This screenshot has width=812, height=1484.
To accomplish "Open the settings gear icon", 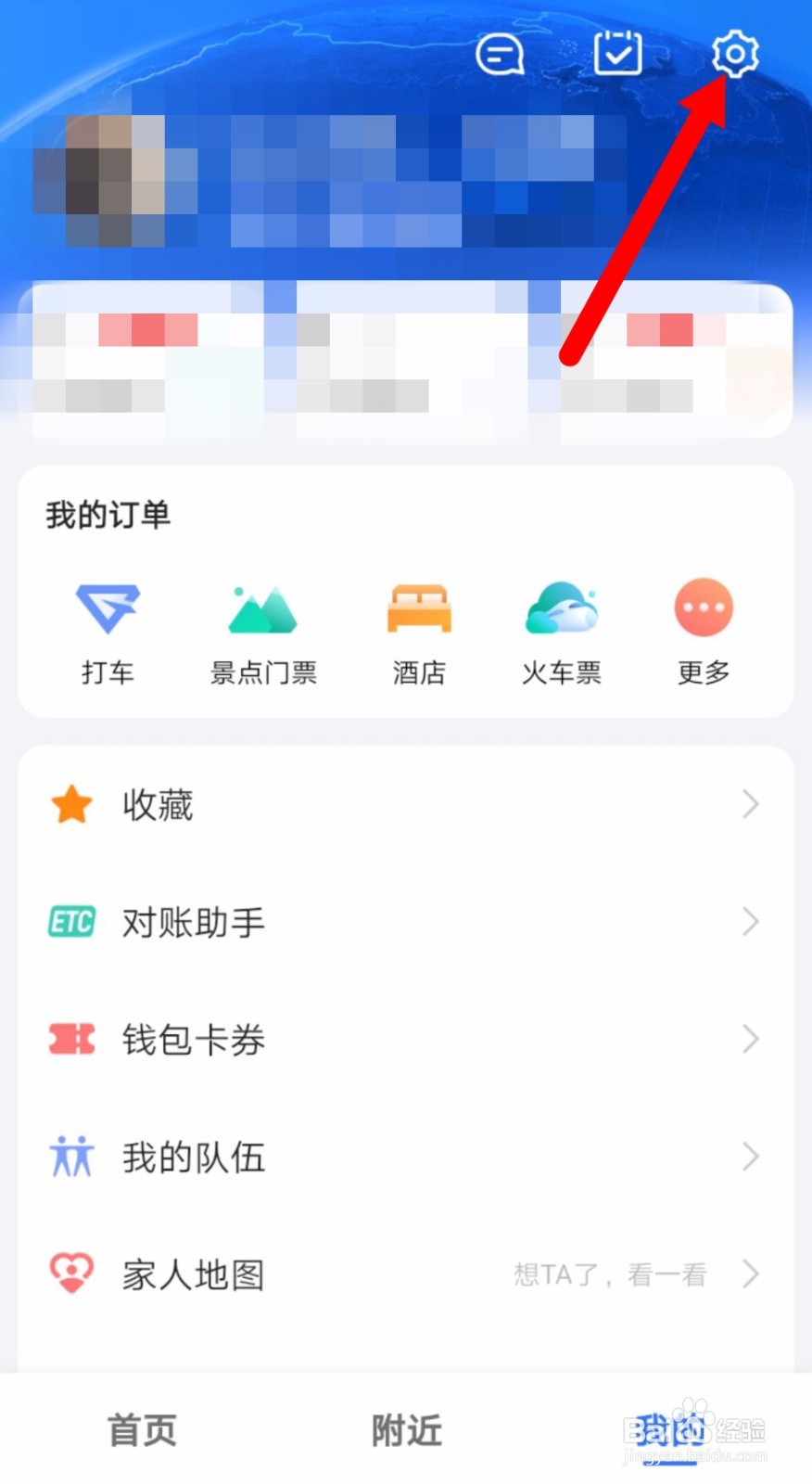I will click(736, 55).
